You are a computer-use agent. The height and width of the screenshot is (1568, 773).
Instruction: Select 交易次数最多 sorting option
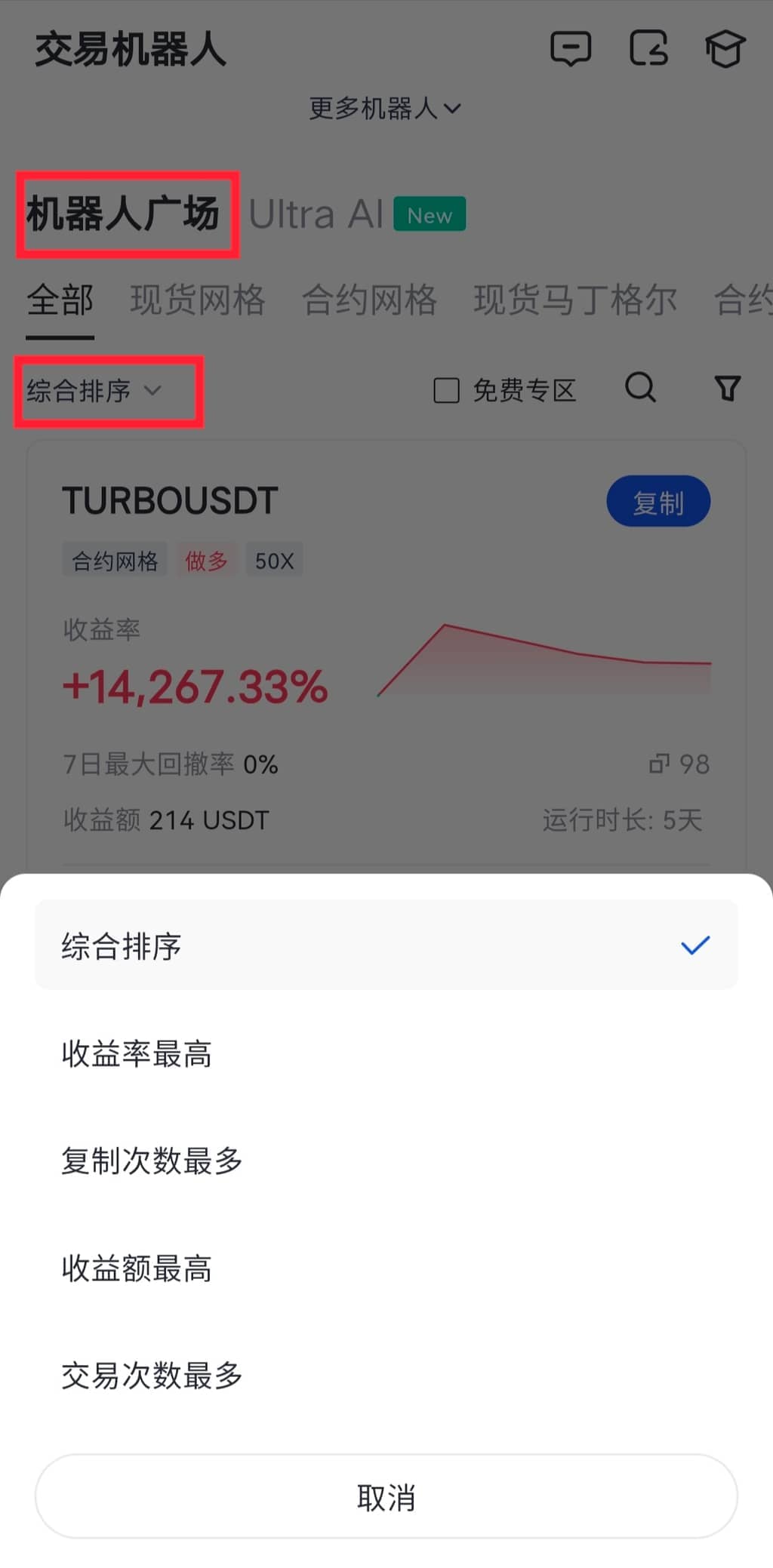click(x=151, y=1375)
